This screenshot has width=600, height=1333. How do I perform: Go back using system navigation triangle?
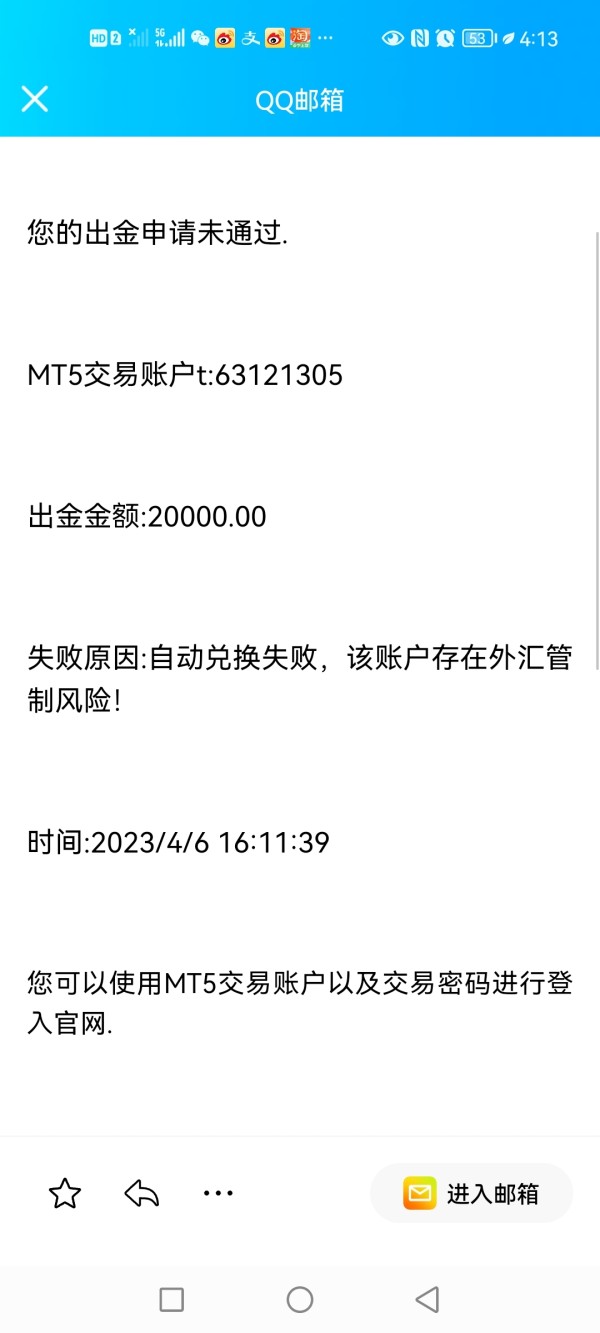pyautogui.click(x=427, y=1299)
